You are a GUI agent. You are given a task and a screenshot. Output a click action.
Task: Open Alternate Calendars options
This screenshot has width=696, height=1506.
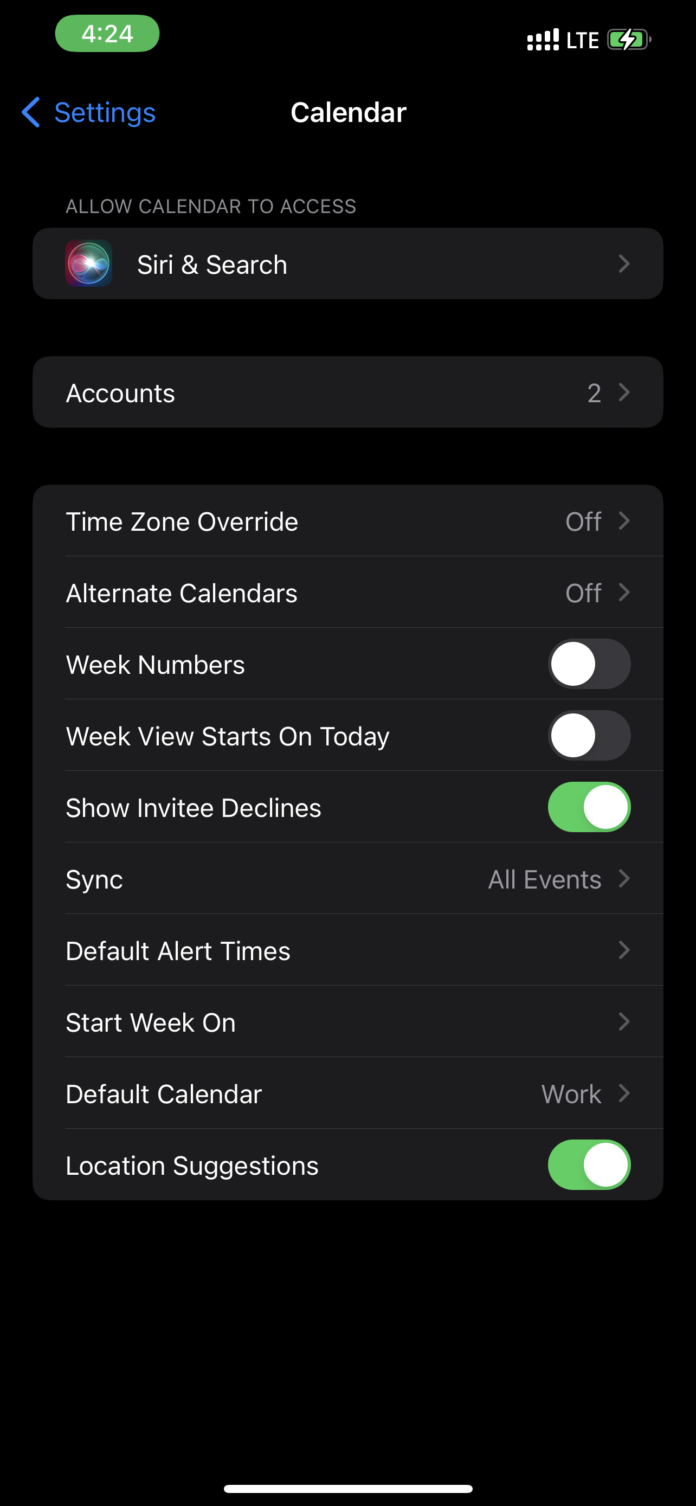(x=347, y=593)
